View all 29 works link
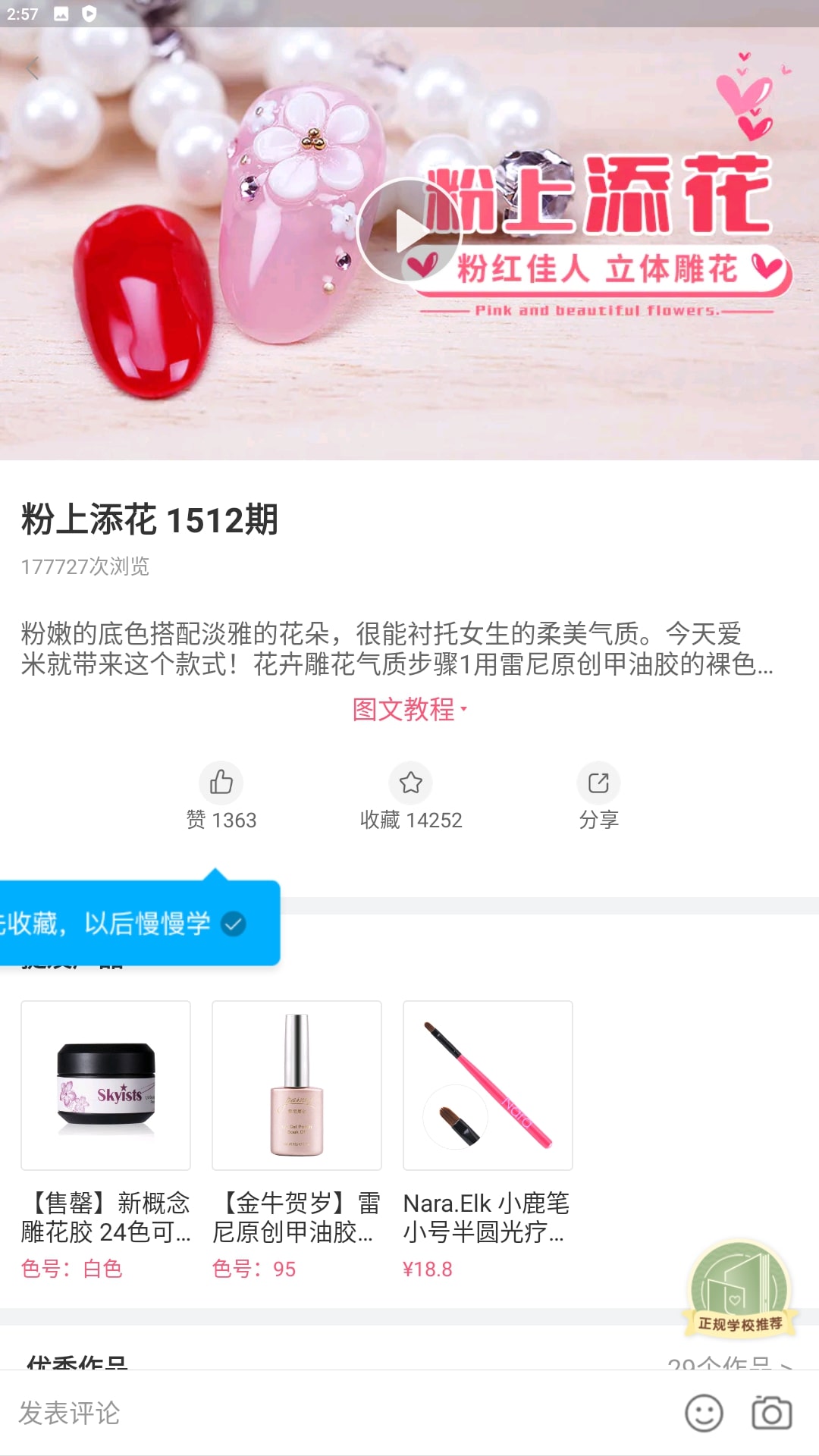The width and height of the screenshot is (819, 1456). click(x=728, y=1362)
